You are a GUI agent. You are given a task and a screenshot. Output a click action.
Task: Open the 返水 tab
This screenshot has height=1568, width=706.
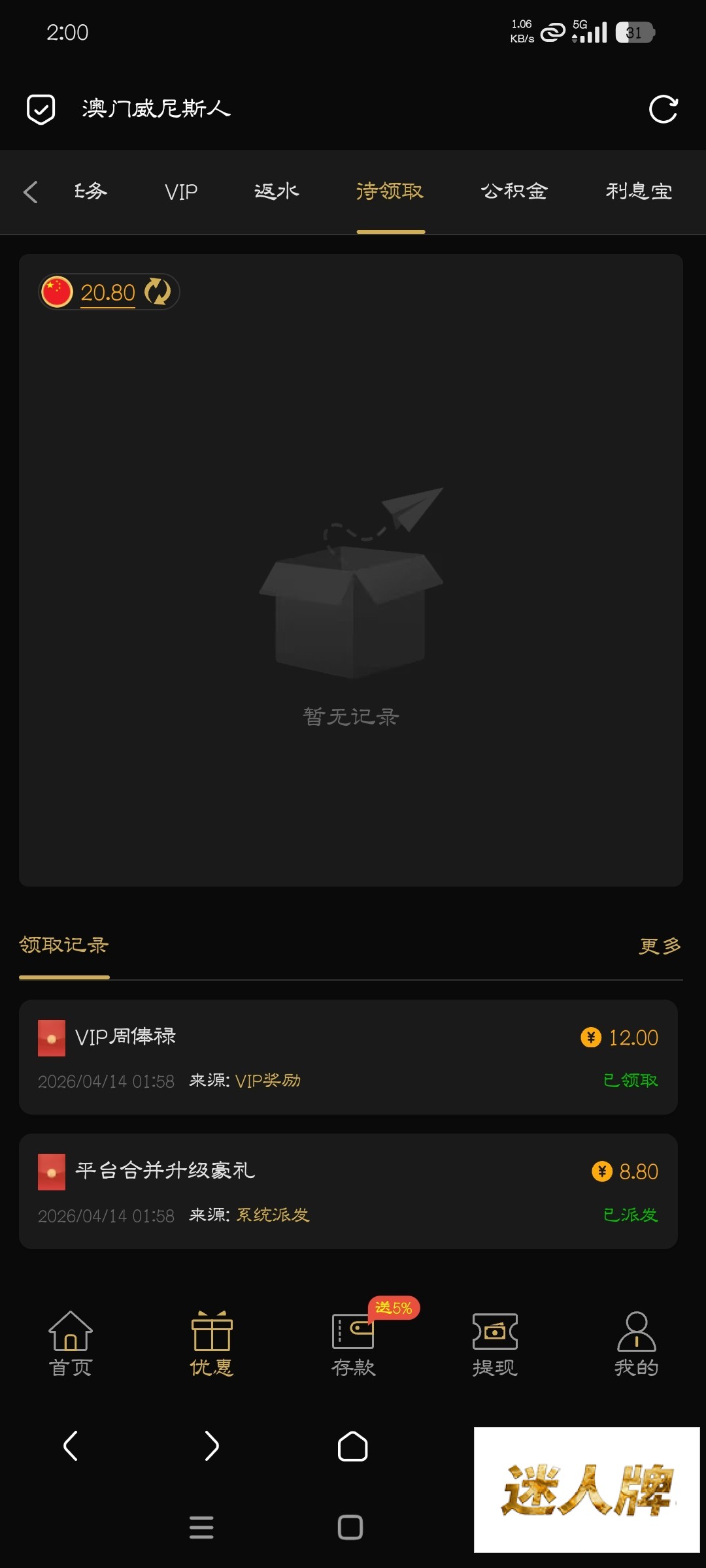tap(277, 192)
